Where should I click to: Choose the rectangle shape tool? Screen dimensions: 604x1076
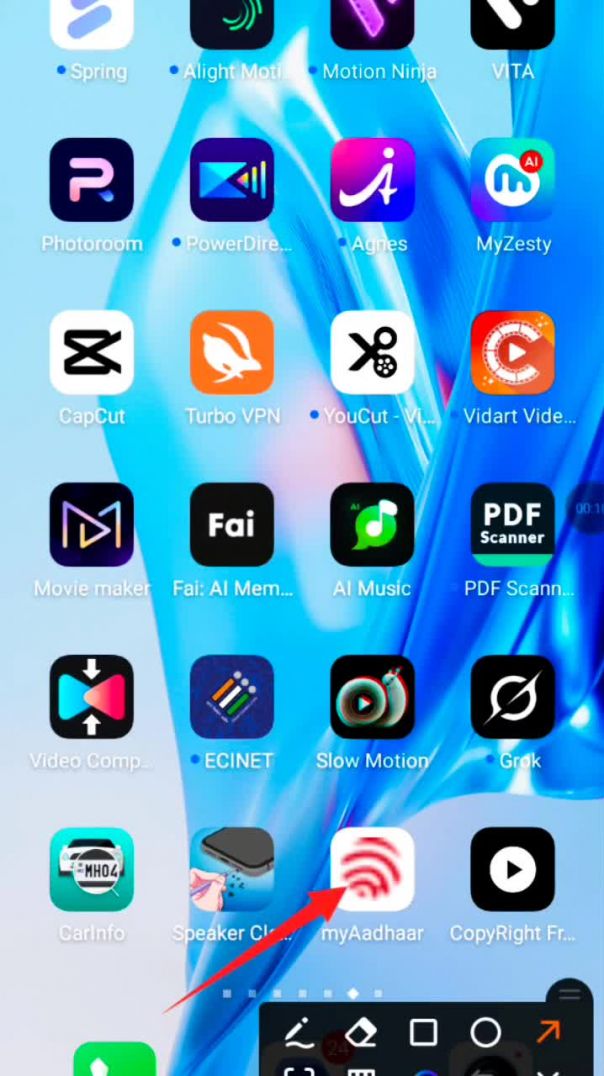(423, 1033)
